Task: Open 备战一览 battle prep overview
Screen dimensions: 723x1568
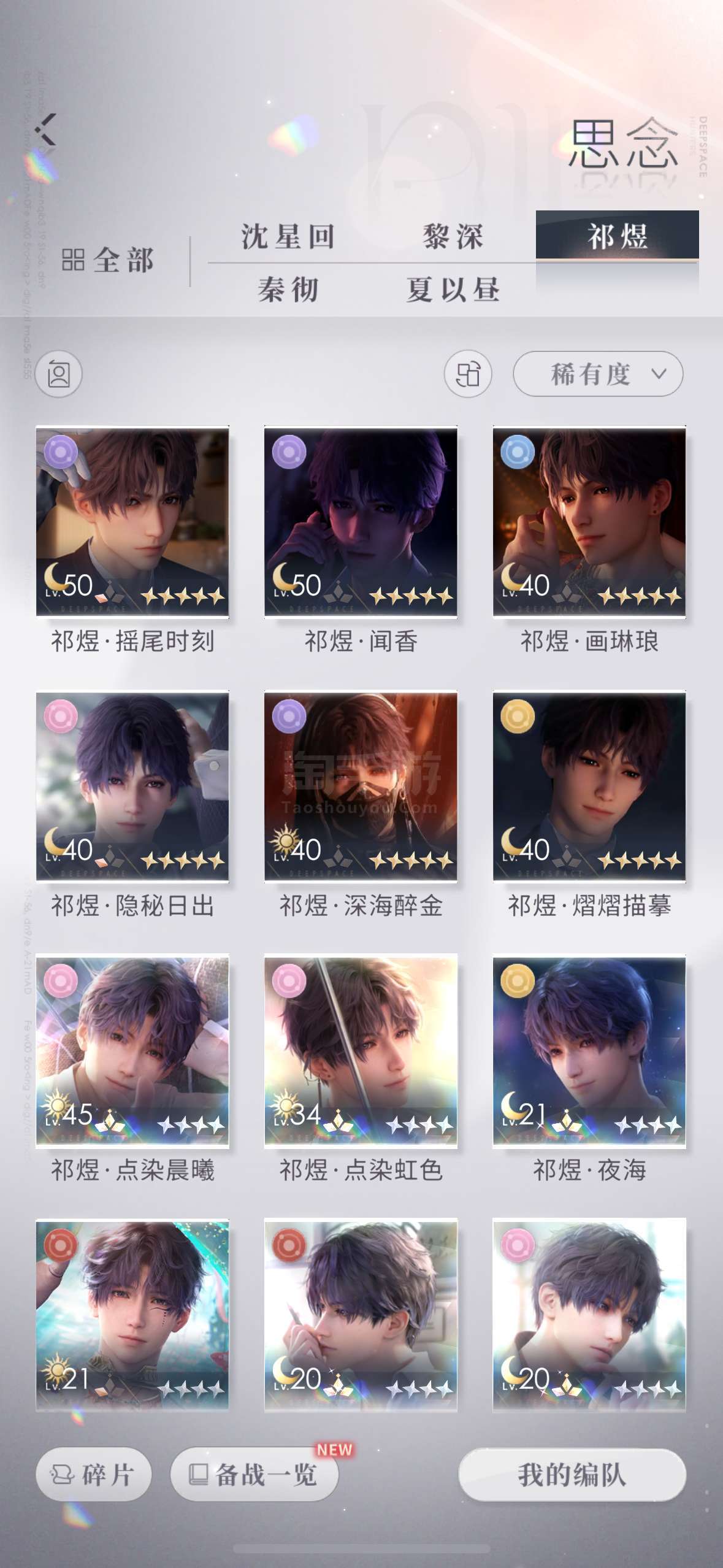Action: point(254,1475)
